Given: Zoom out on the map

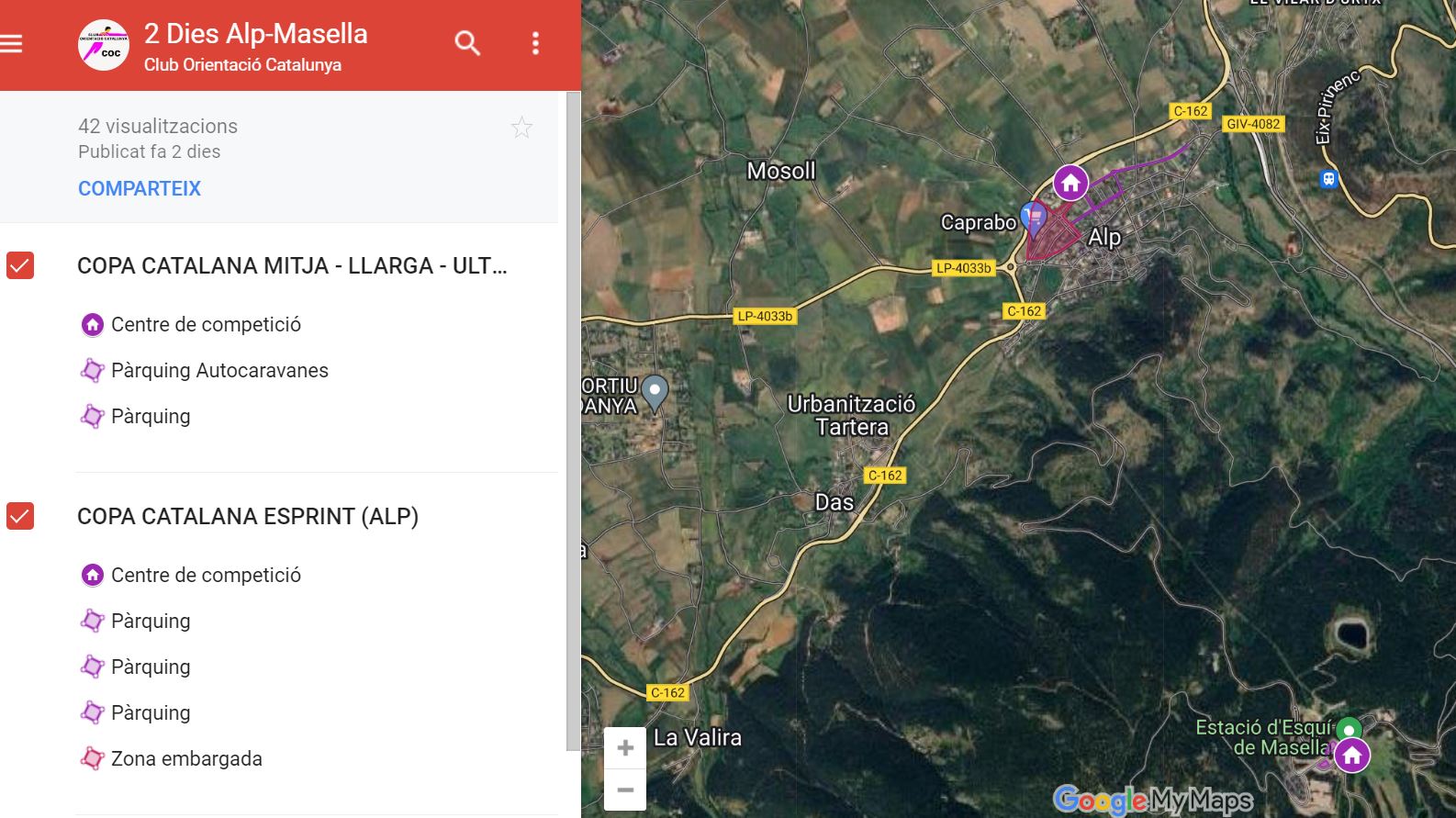Looking at the screenshot, I should (625, 790).
